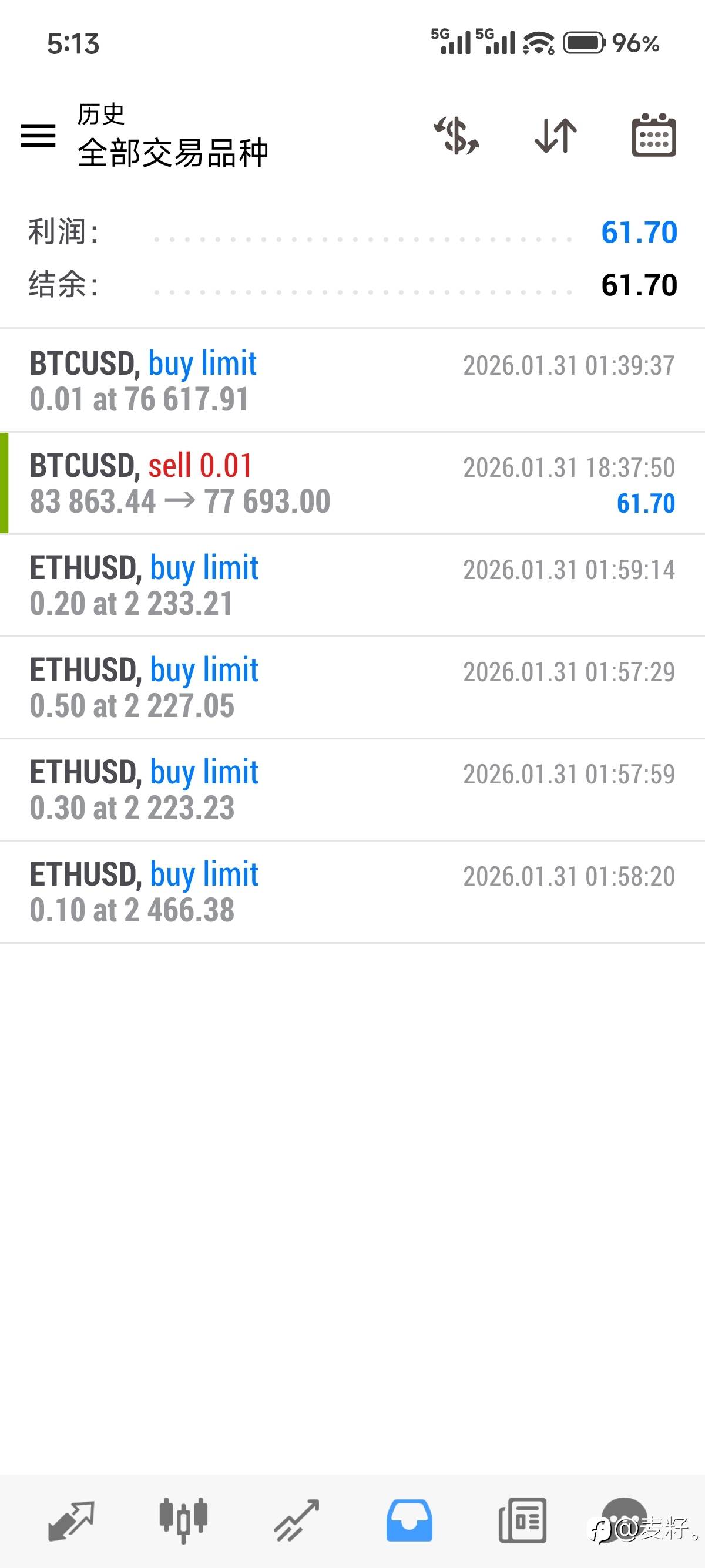The image size is (705, 1568).
Task: Open the symbol filter dollar icon
Action: [x=456, y=135]
